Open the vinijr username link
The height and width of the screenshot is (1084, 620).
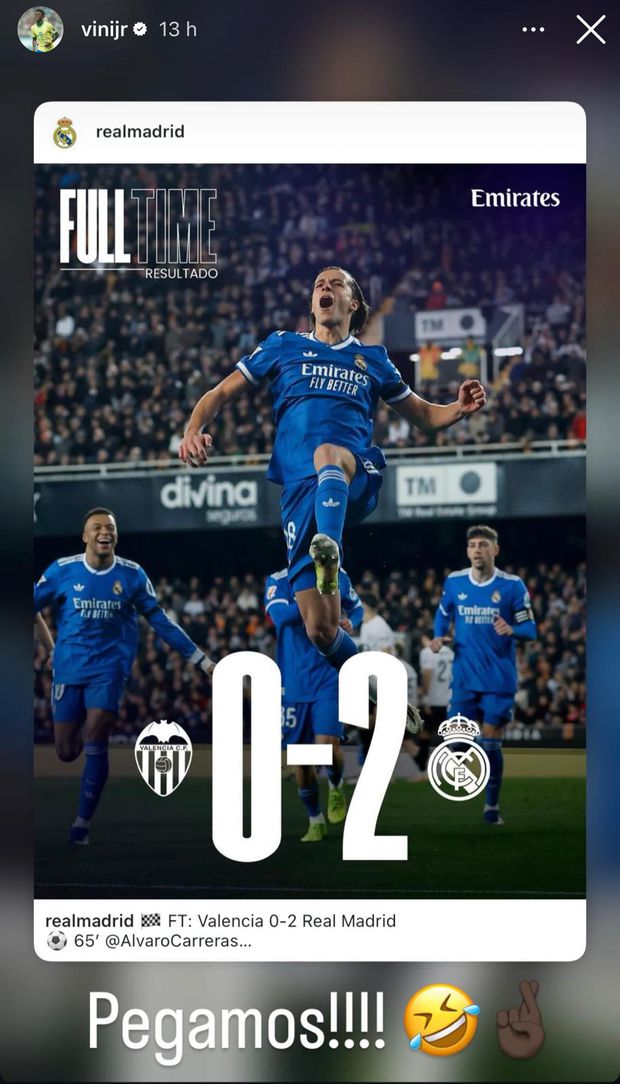coord(104,30)
